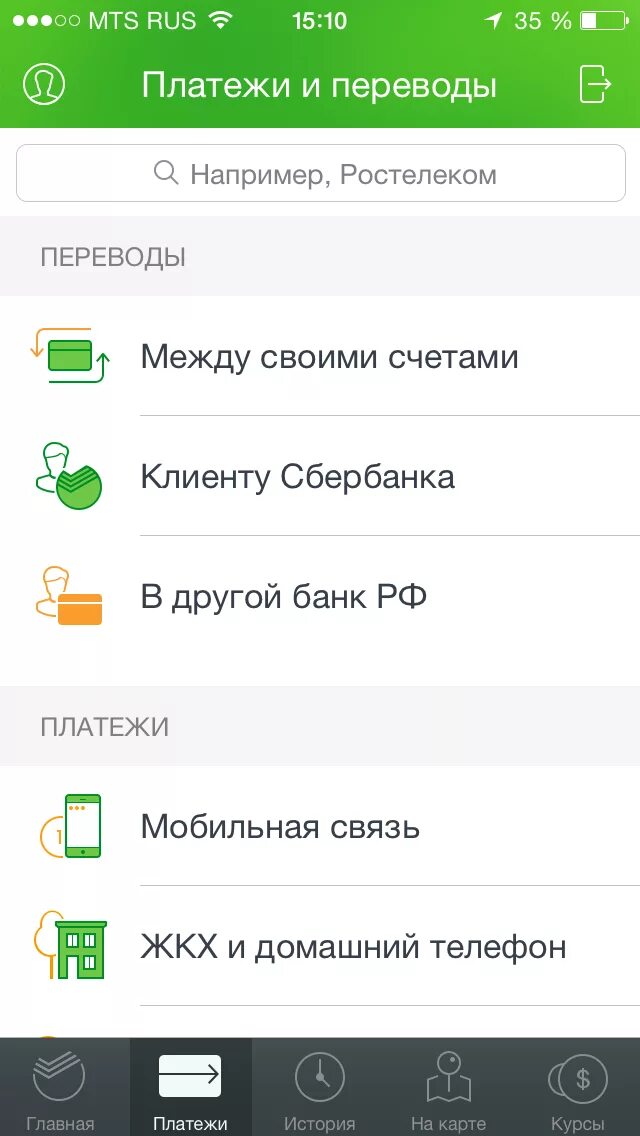Tap the logout exit icon
Viewport: 640px width, 1136px height.
[595, 85]
